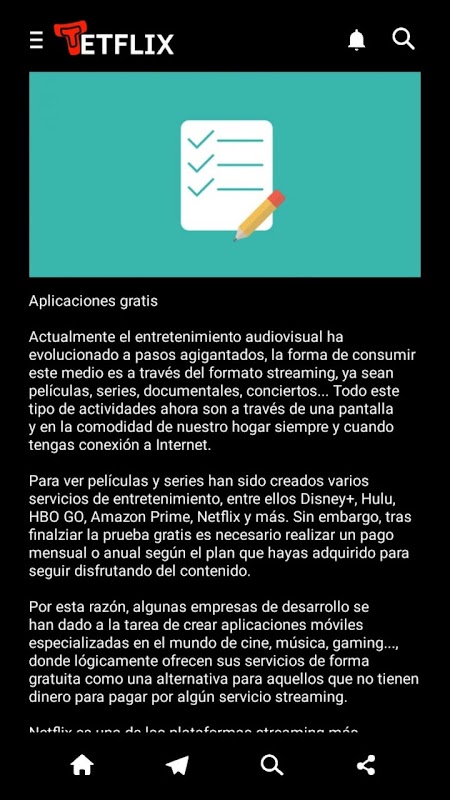
Task: Open the notifications bell
Action: 357,40
